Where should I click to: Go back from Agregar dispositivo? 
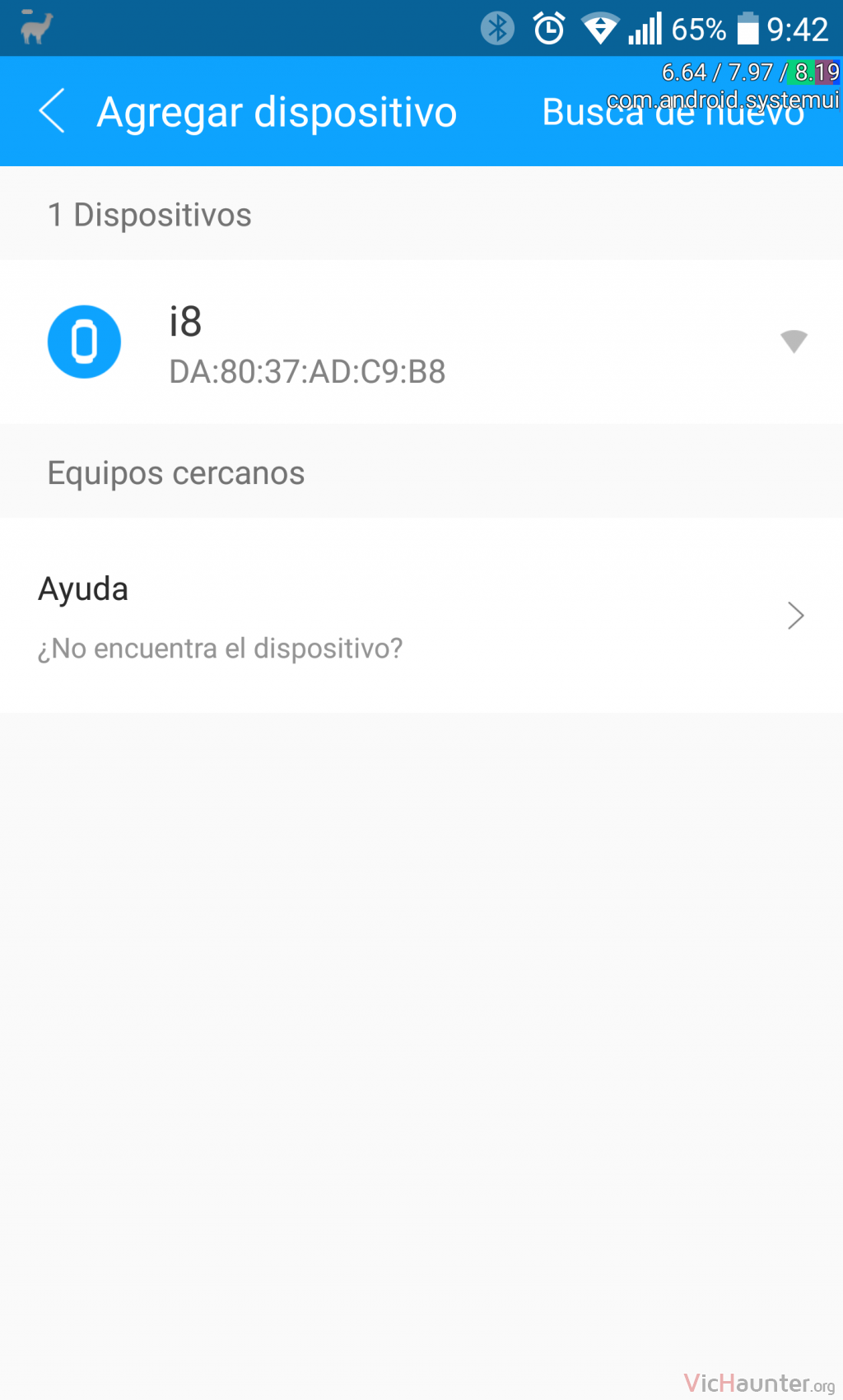tap(52, 112)
